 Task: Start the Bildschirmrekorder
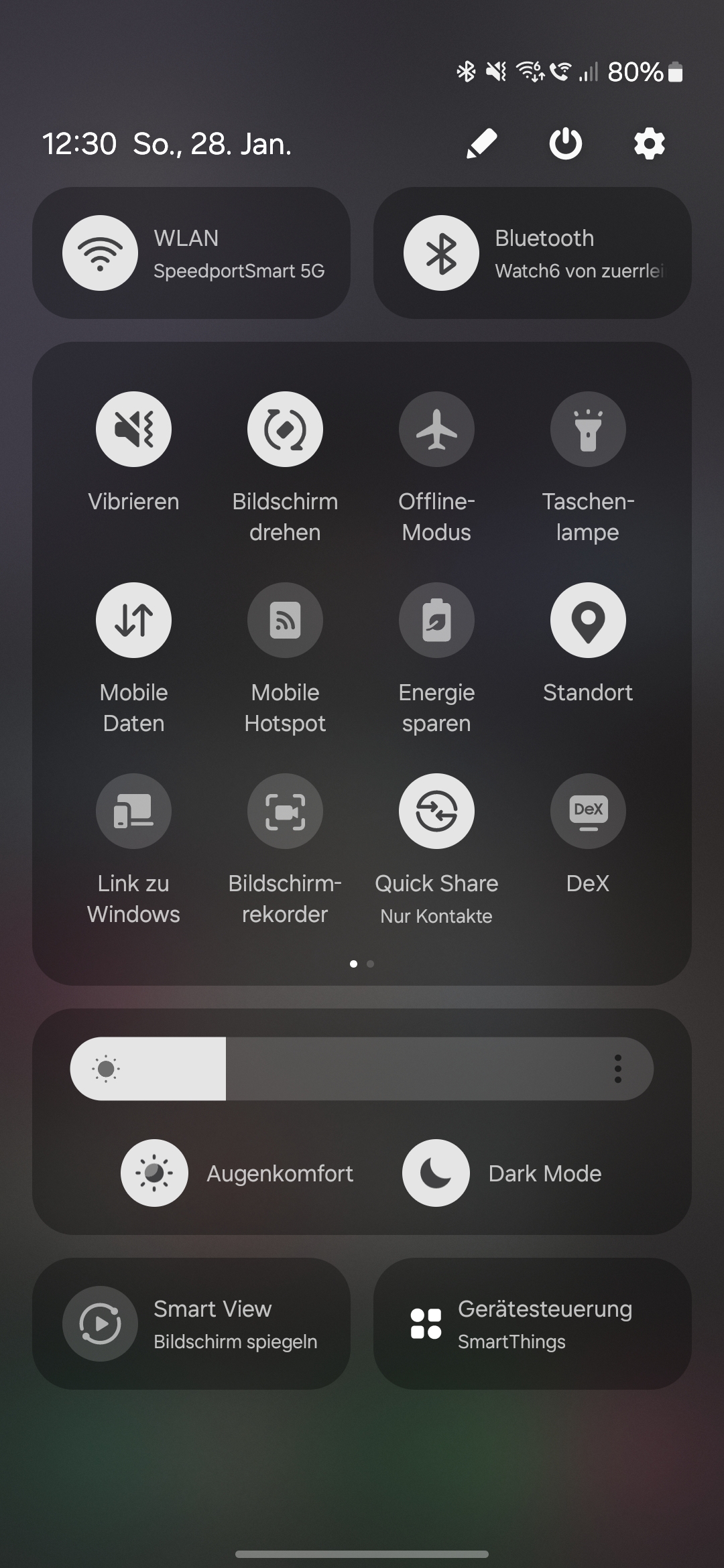click(285, 811)
